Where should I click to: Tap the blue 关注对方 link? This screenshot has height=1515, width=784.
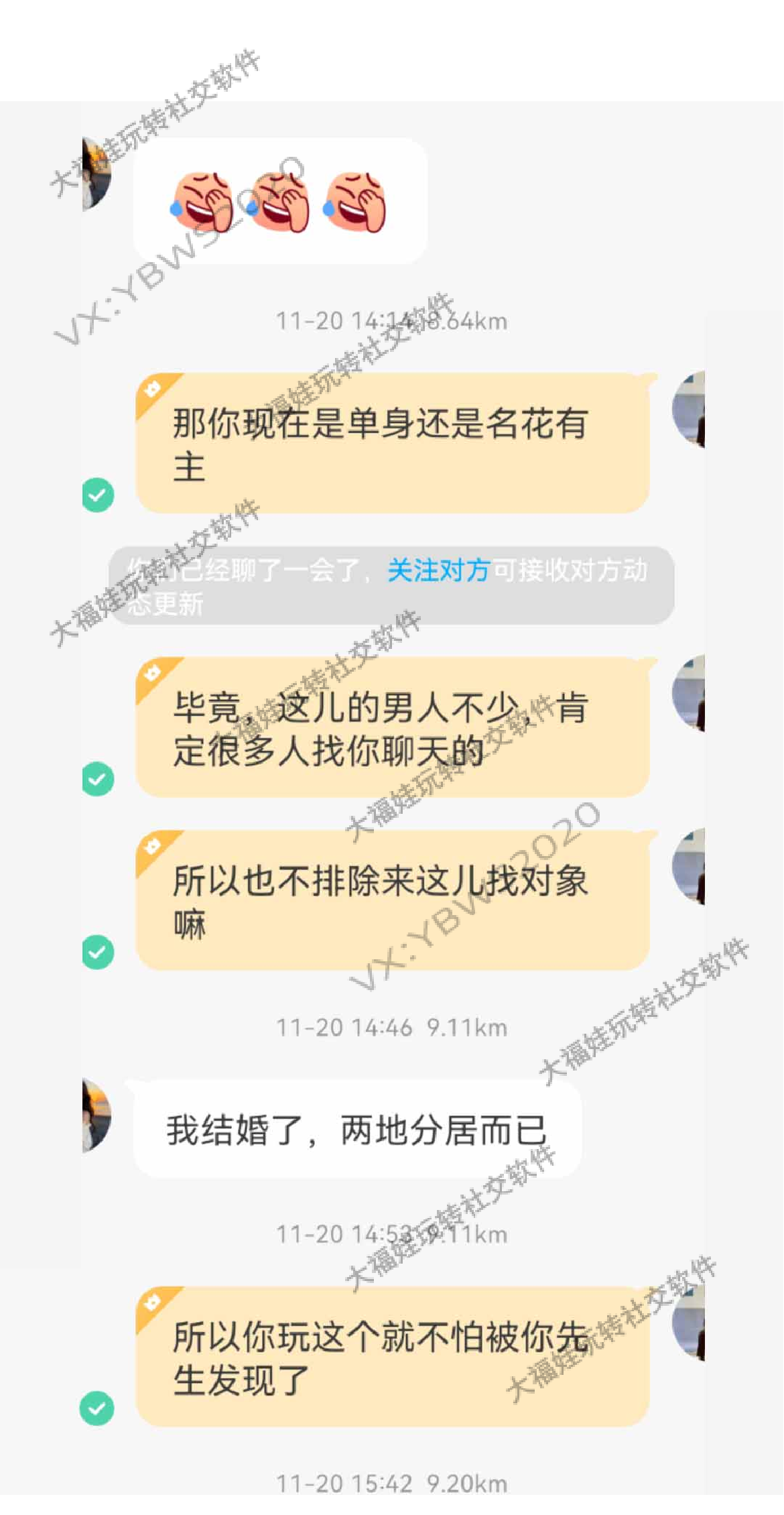click(439, 570)
